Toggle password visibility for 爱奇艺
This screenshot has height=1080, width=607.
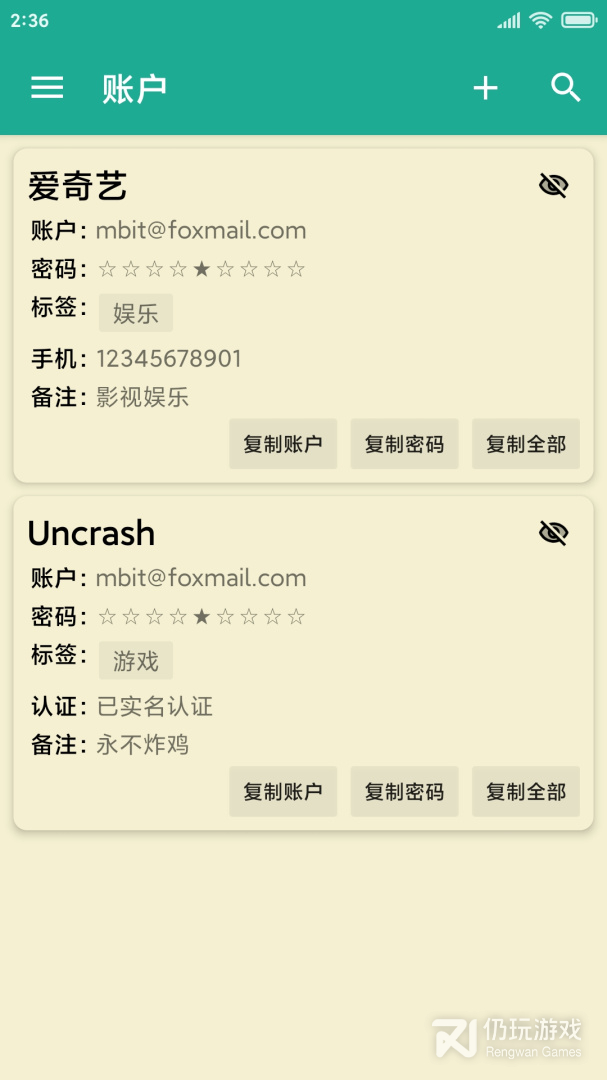coord(553,185)
